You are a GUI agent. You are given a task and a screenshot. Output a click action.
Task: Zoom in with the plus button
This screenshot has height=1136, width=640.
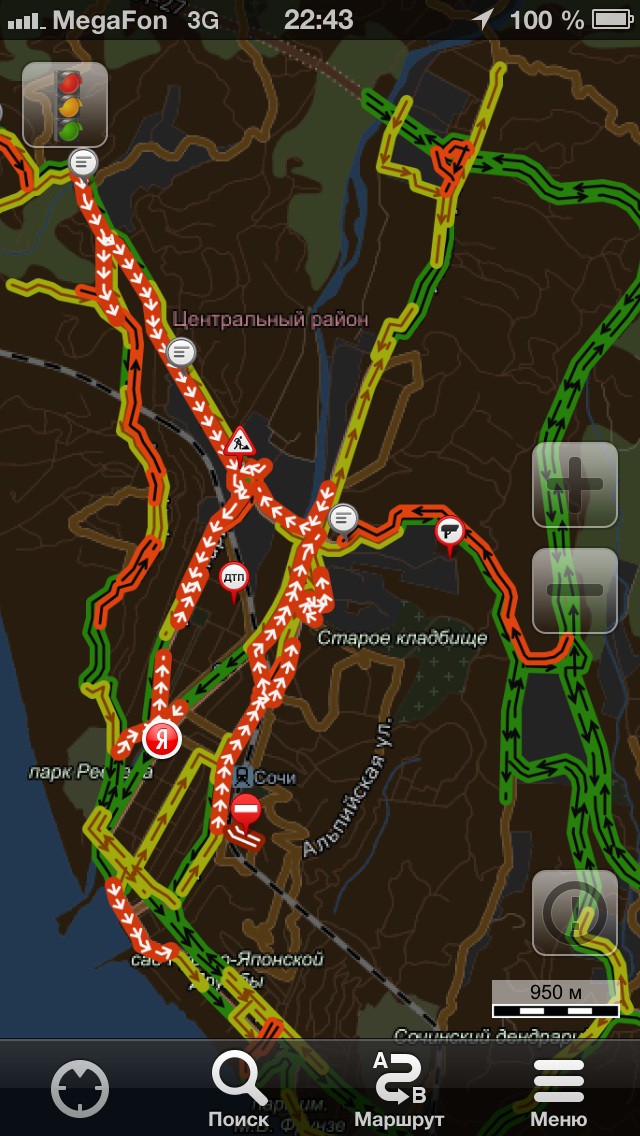point(575,485)
